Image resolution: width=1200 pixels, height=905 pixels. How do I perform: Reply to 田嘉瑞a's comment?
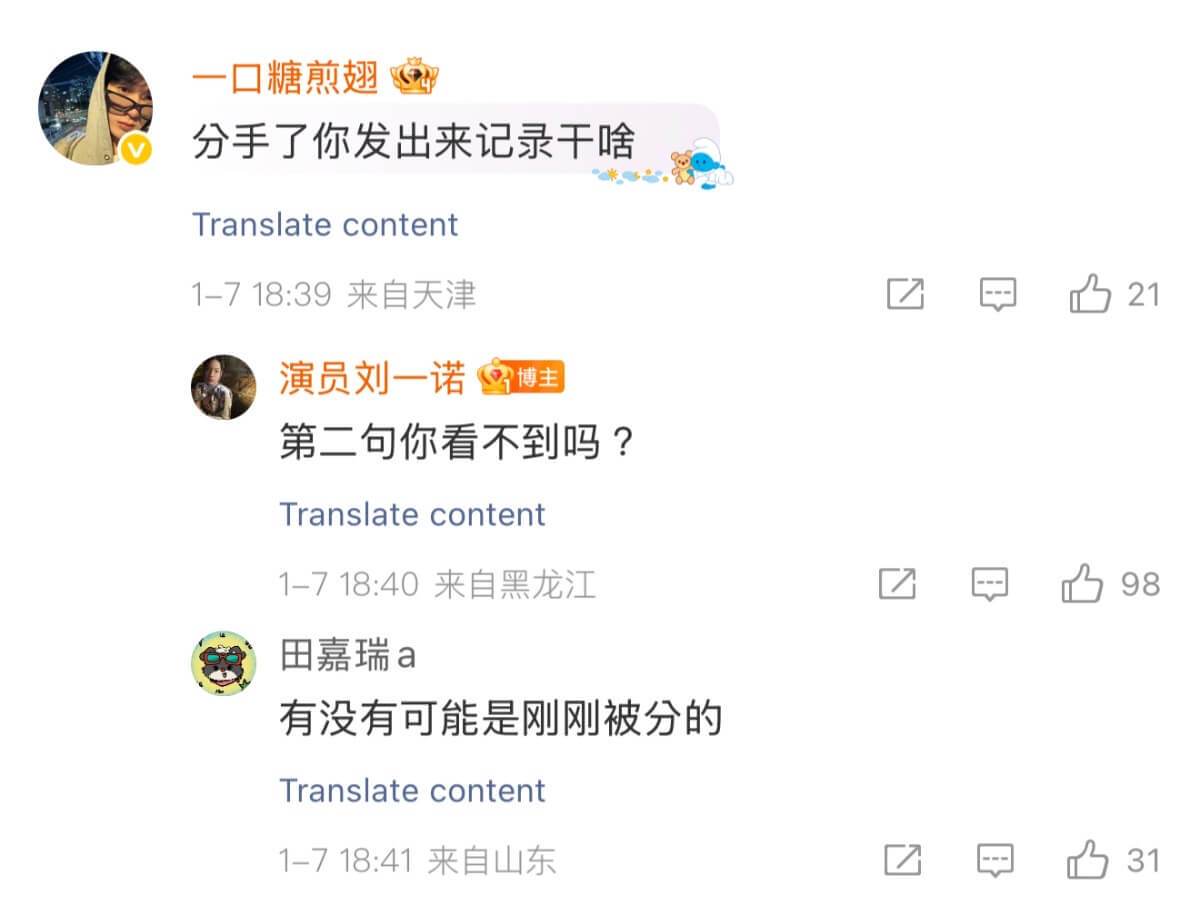995,860
